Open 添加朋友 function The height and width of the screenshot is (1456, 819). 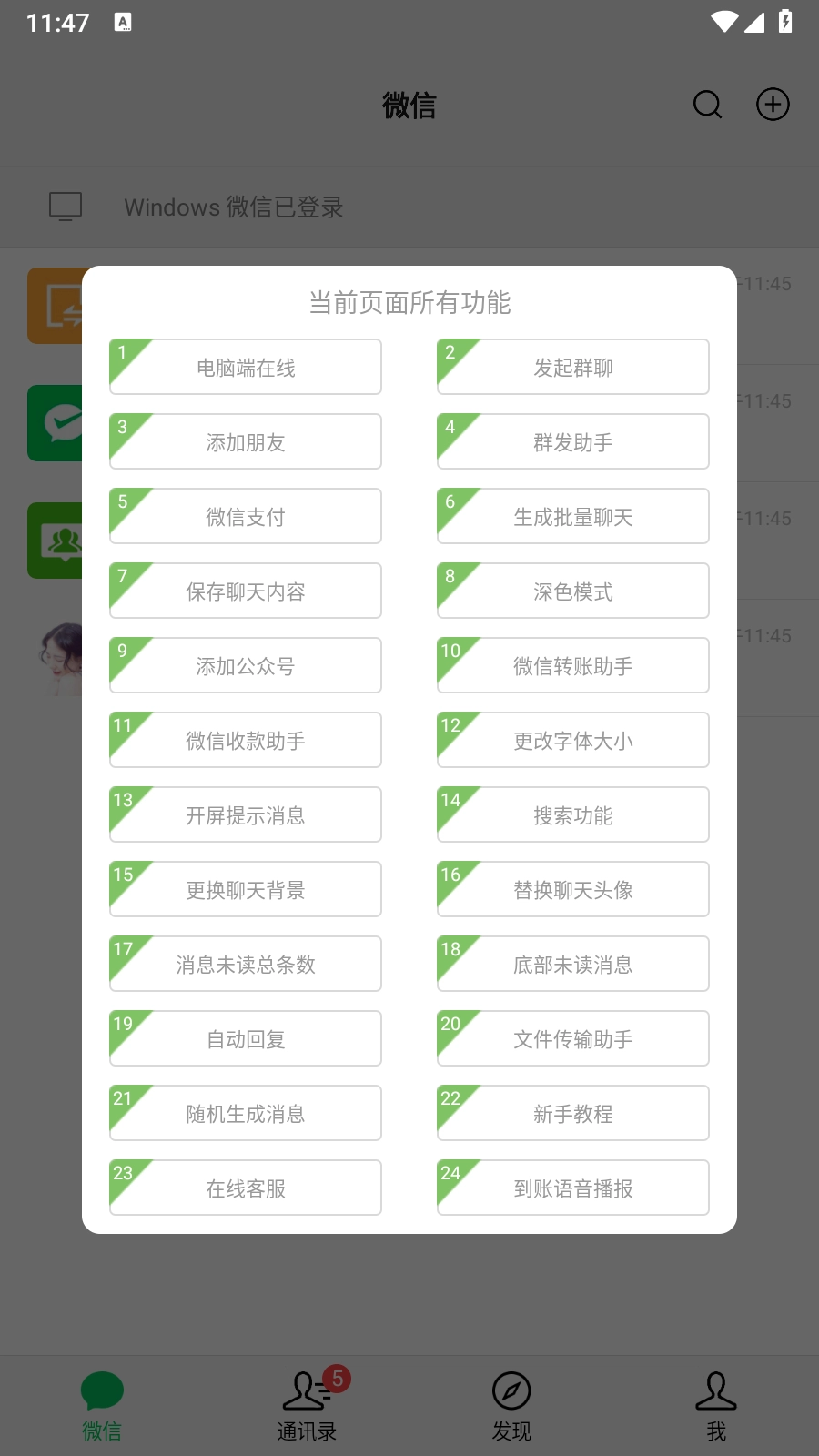click(x=246, y=442)
